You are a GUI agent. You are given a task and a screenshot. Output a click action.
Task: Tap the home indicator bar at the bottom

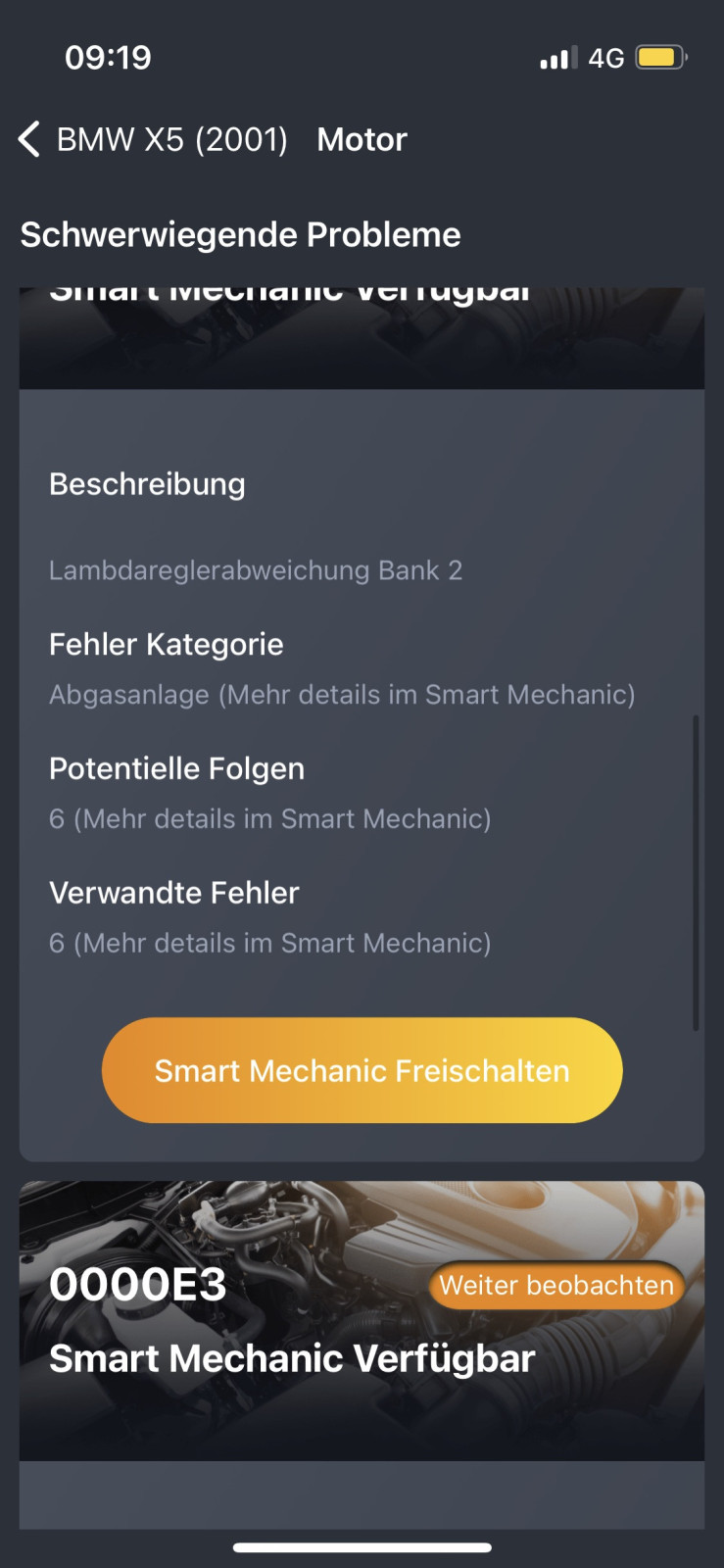[x=362, y=1546]
